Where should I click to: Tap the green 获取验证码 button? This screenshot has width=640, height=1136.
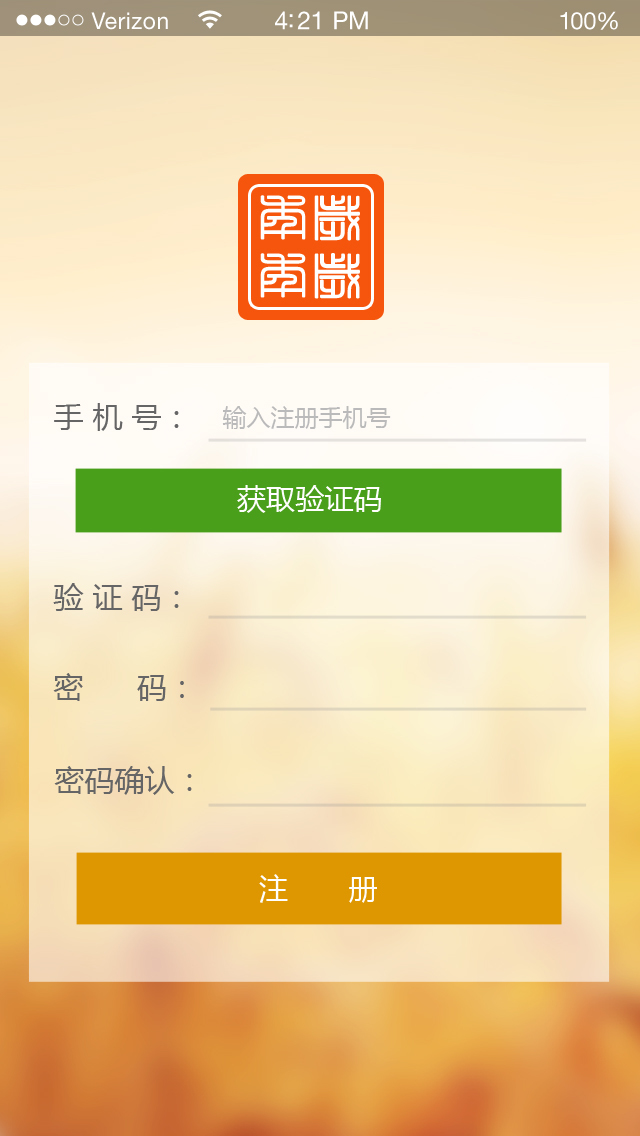(x=318, y=500)
